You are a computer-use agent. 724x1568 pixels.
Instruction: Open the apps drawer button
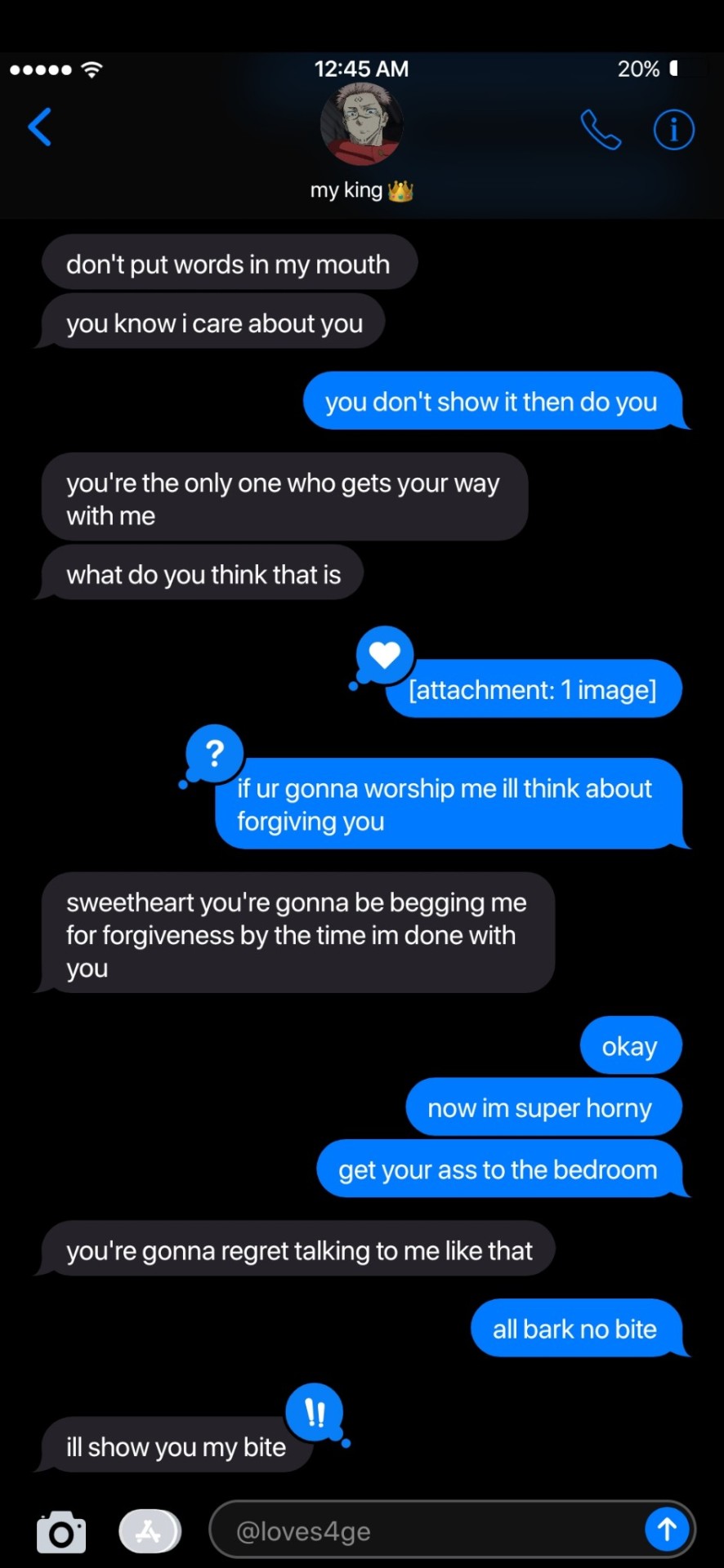pos(150,1531)
